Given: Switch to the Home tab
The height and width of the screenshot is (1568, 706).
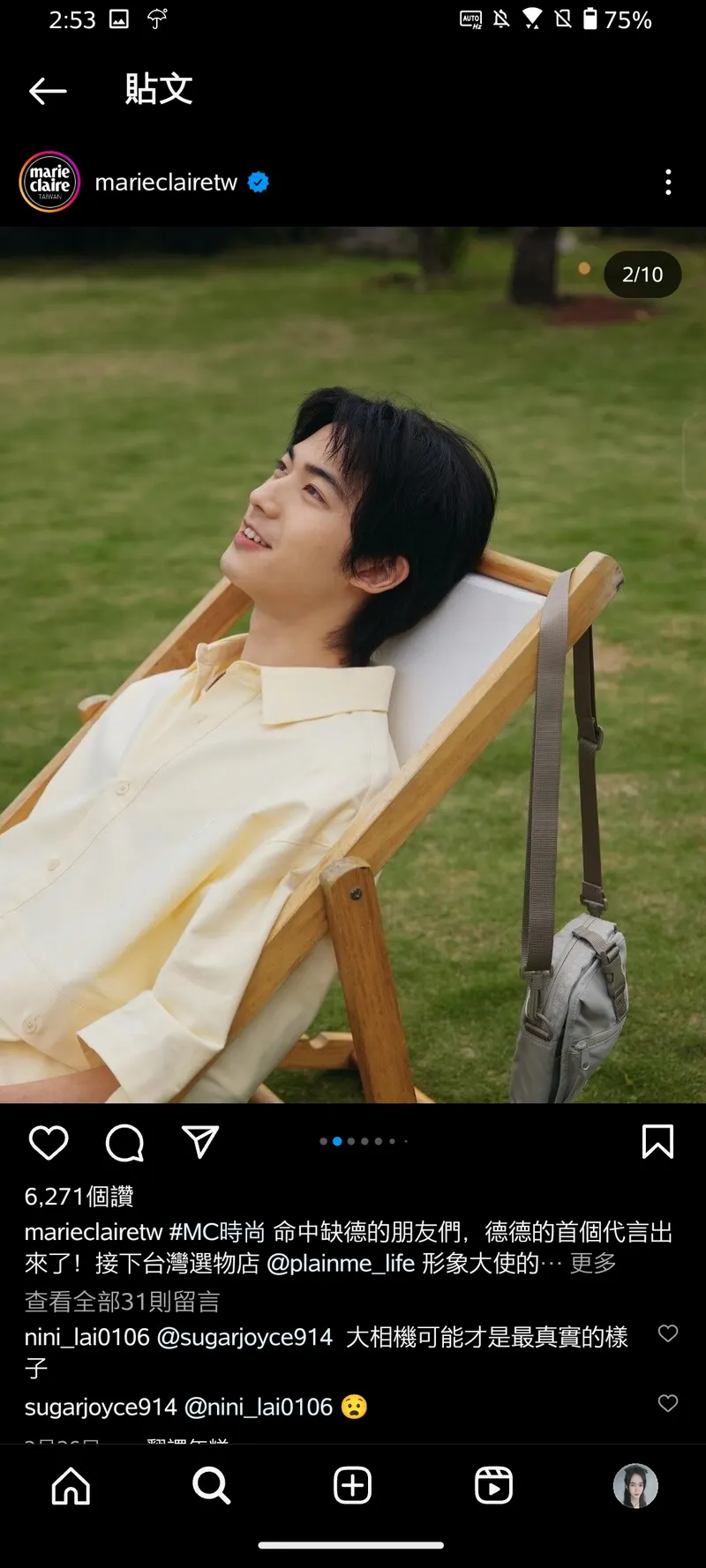Looking at the screenshot, I should pyautogui.click(x=71, y=1486).
